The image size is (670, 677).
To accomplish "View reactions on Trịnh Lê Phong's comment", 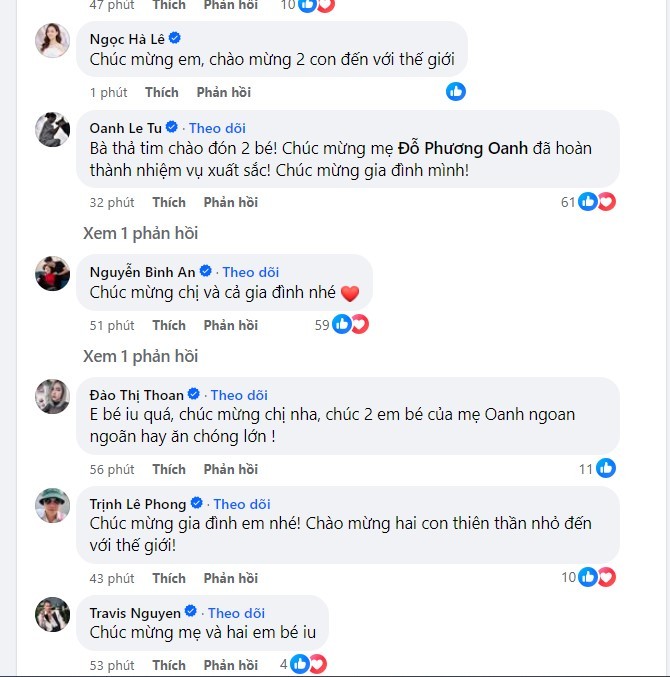I will click(x=595, y=577).
